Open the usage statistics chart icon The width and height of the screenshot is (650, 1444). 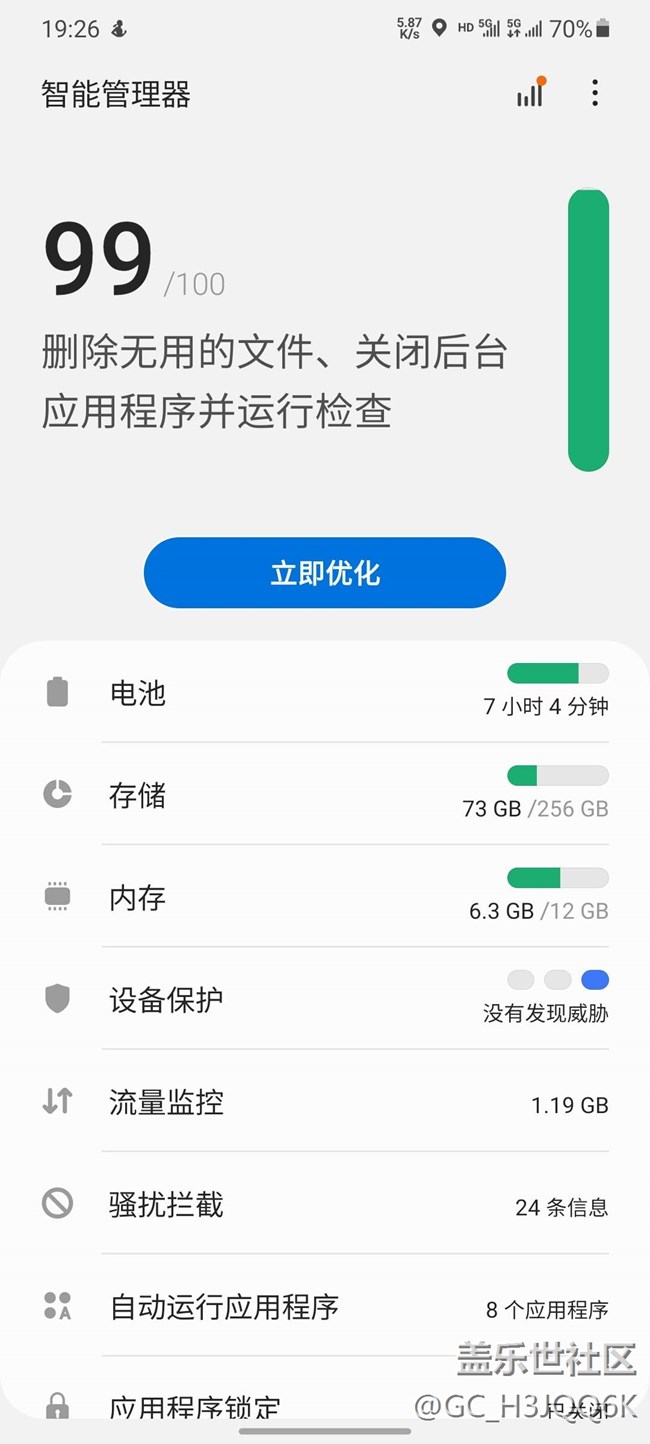point(531,93)
